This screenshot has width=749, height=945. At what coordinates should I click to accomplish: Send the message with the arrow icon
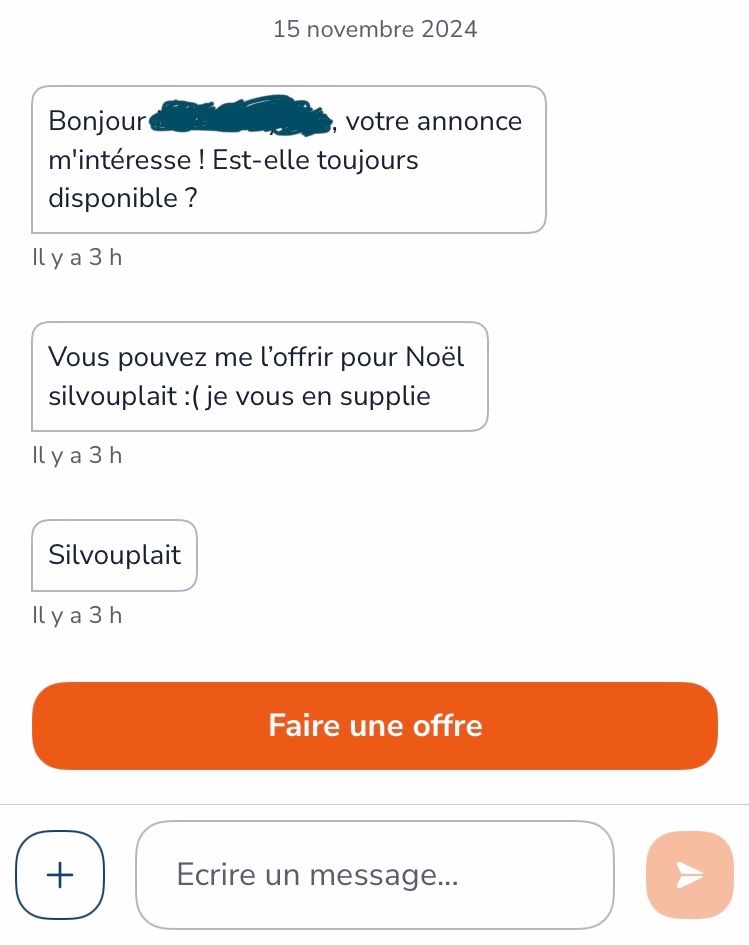(689, 874)
